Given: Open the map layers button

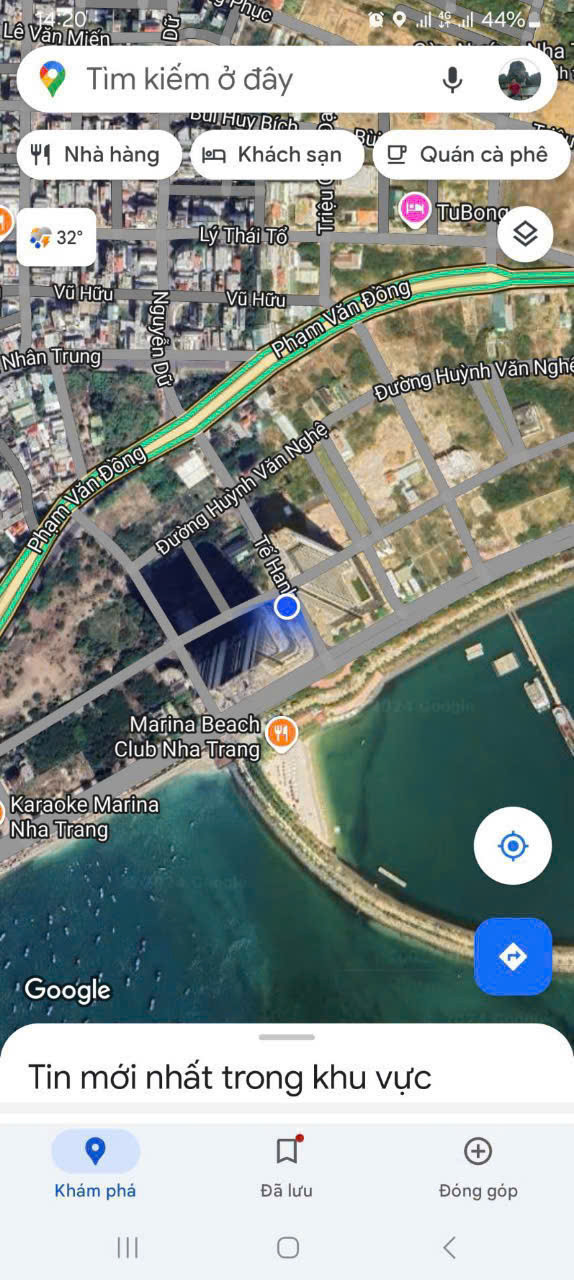Looking at the screenshot, I should coord(525,234).
